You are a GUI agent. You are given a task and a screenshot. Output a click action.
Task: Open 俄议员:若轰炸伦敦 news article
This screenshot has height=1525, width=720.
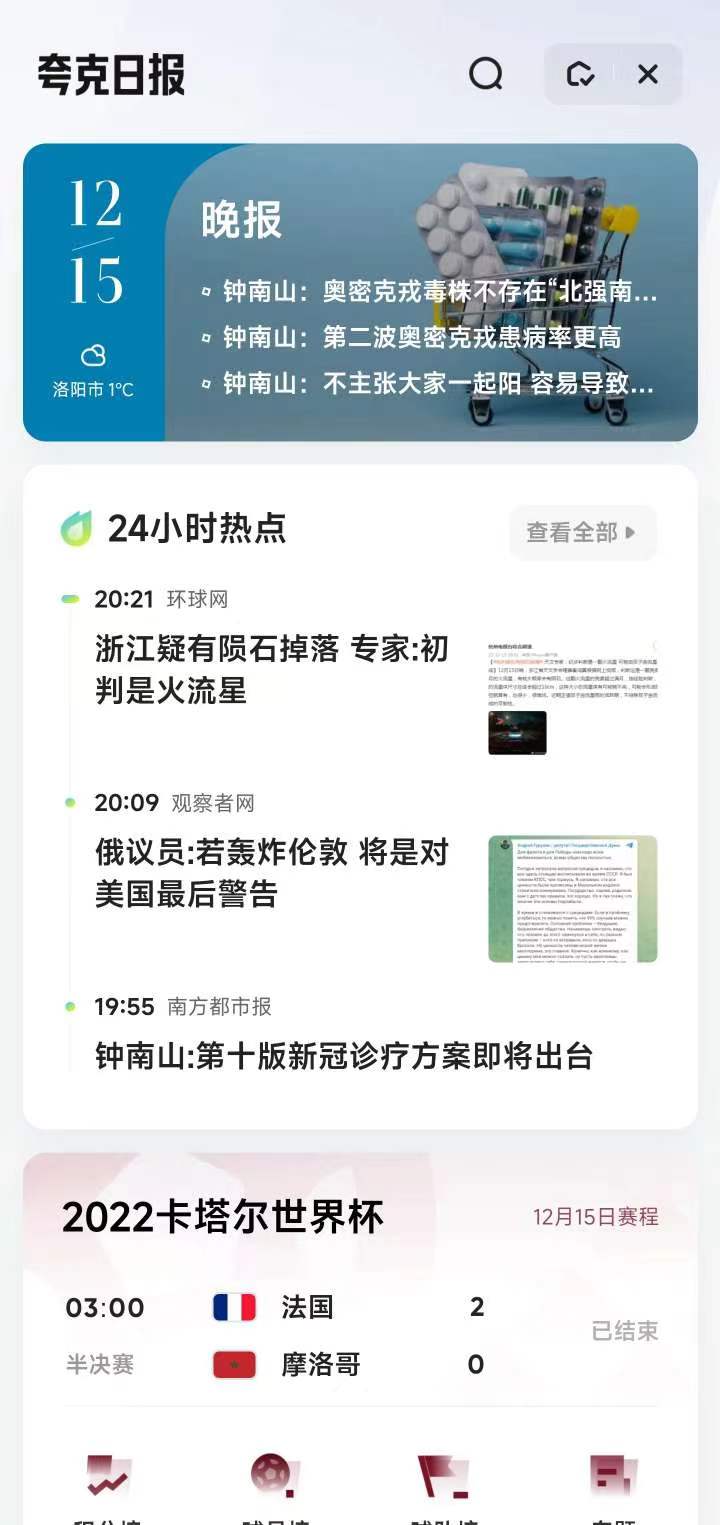click(272, 873)
